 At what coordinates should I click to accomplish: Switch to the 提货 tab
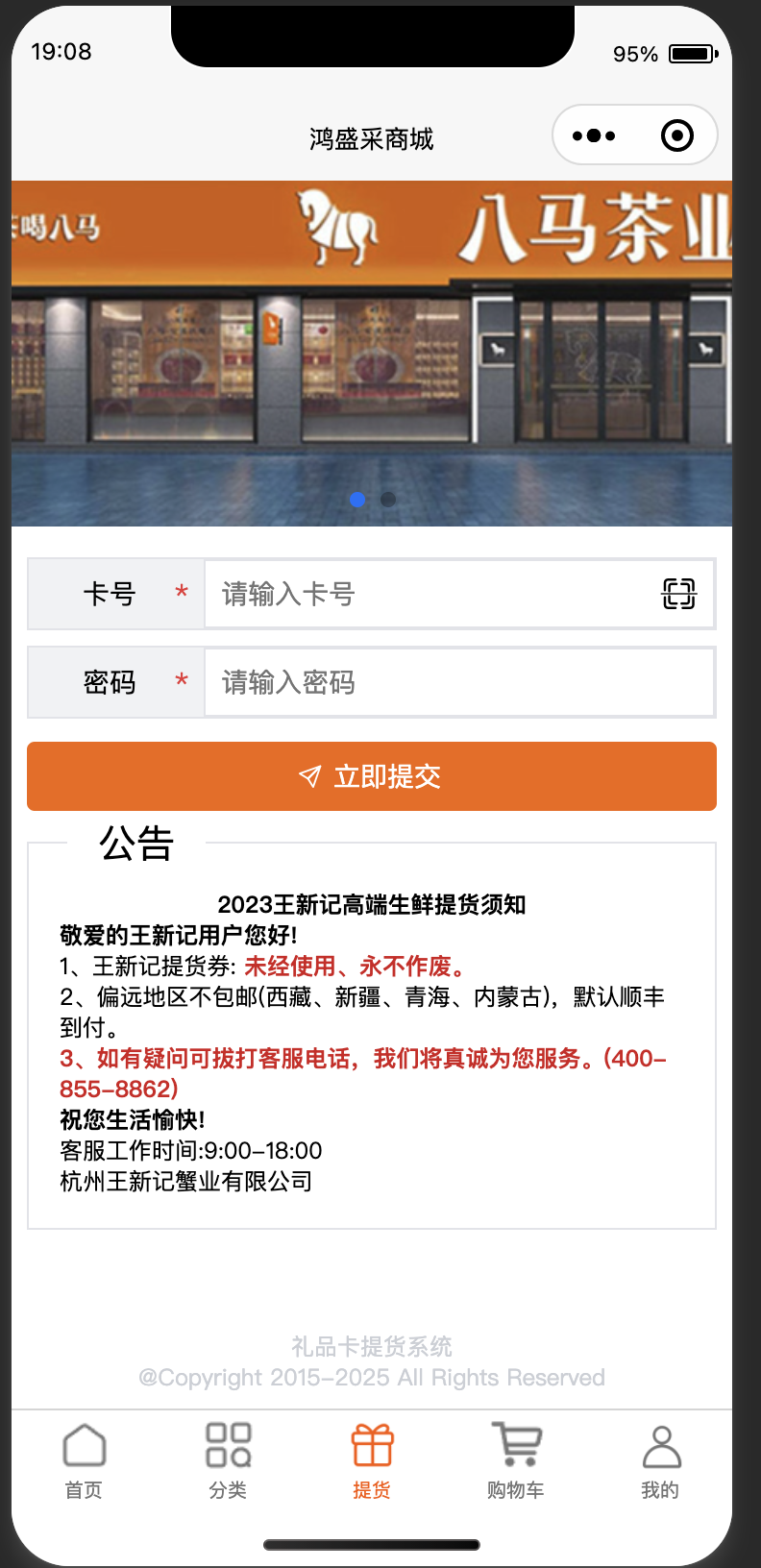click(372, 1461)
